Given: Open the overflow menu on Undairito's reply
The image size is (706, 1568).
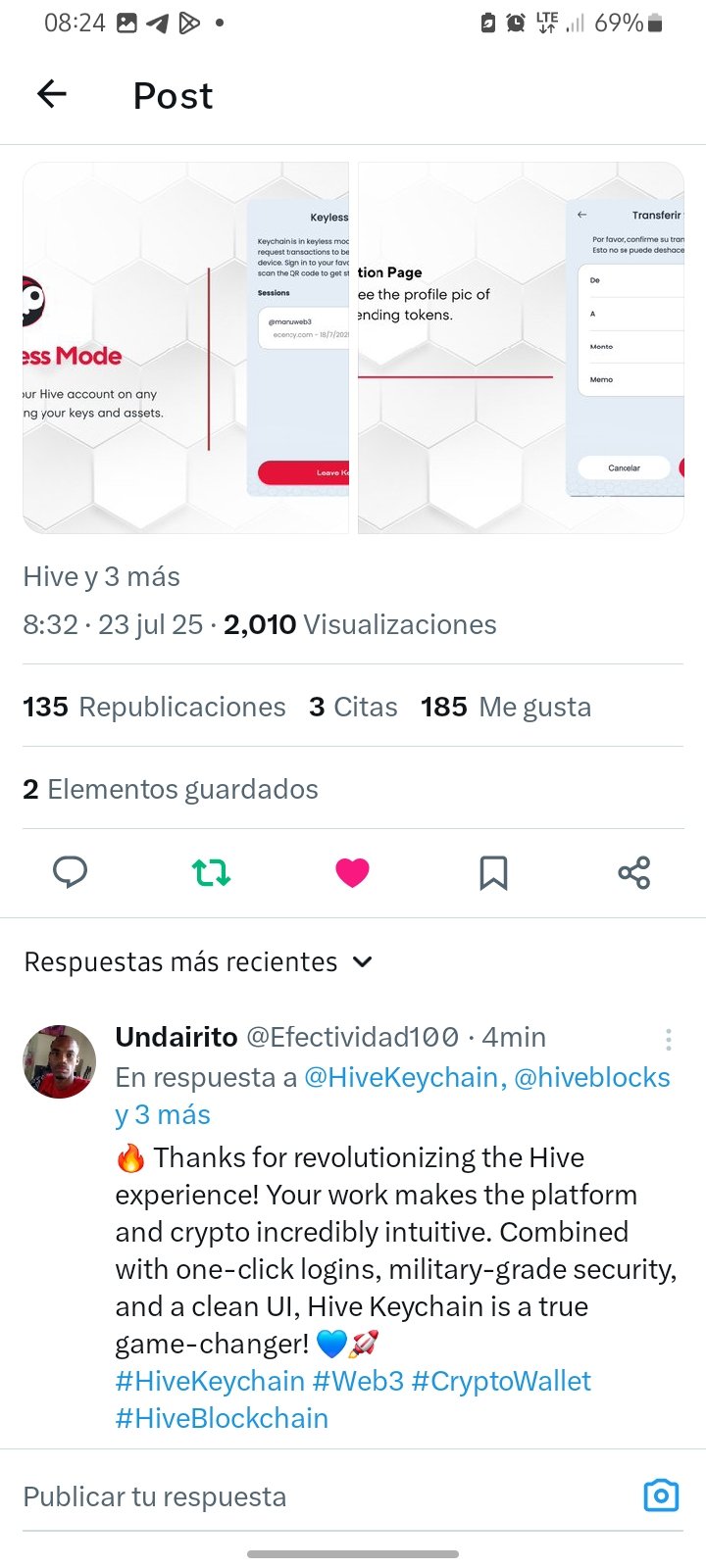Looking at the screenshot, I should (668, 1039).
